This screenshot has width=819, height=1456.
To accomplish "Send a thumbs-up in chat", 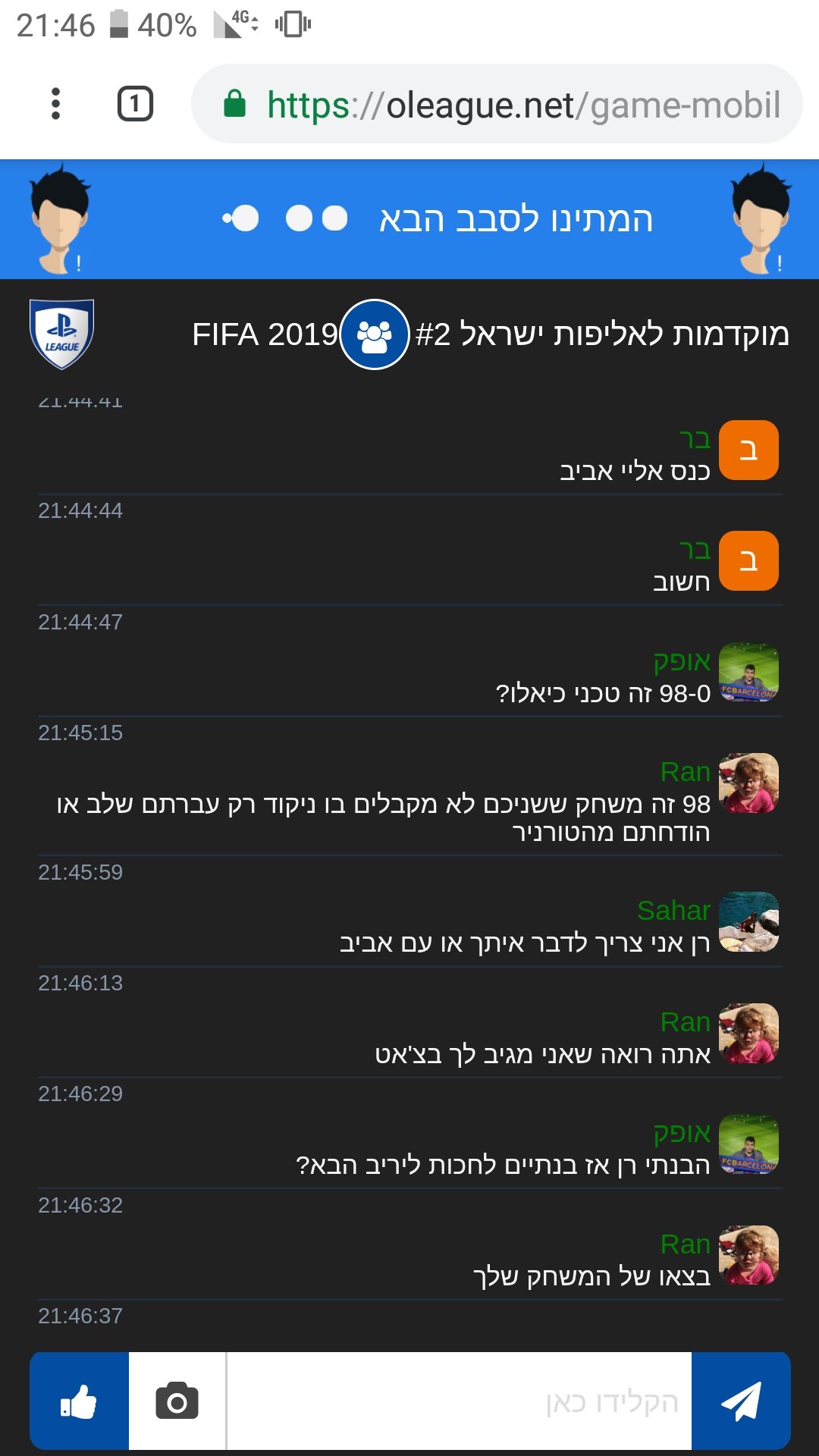I will pos(79,1401).
